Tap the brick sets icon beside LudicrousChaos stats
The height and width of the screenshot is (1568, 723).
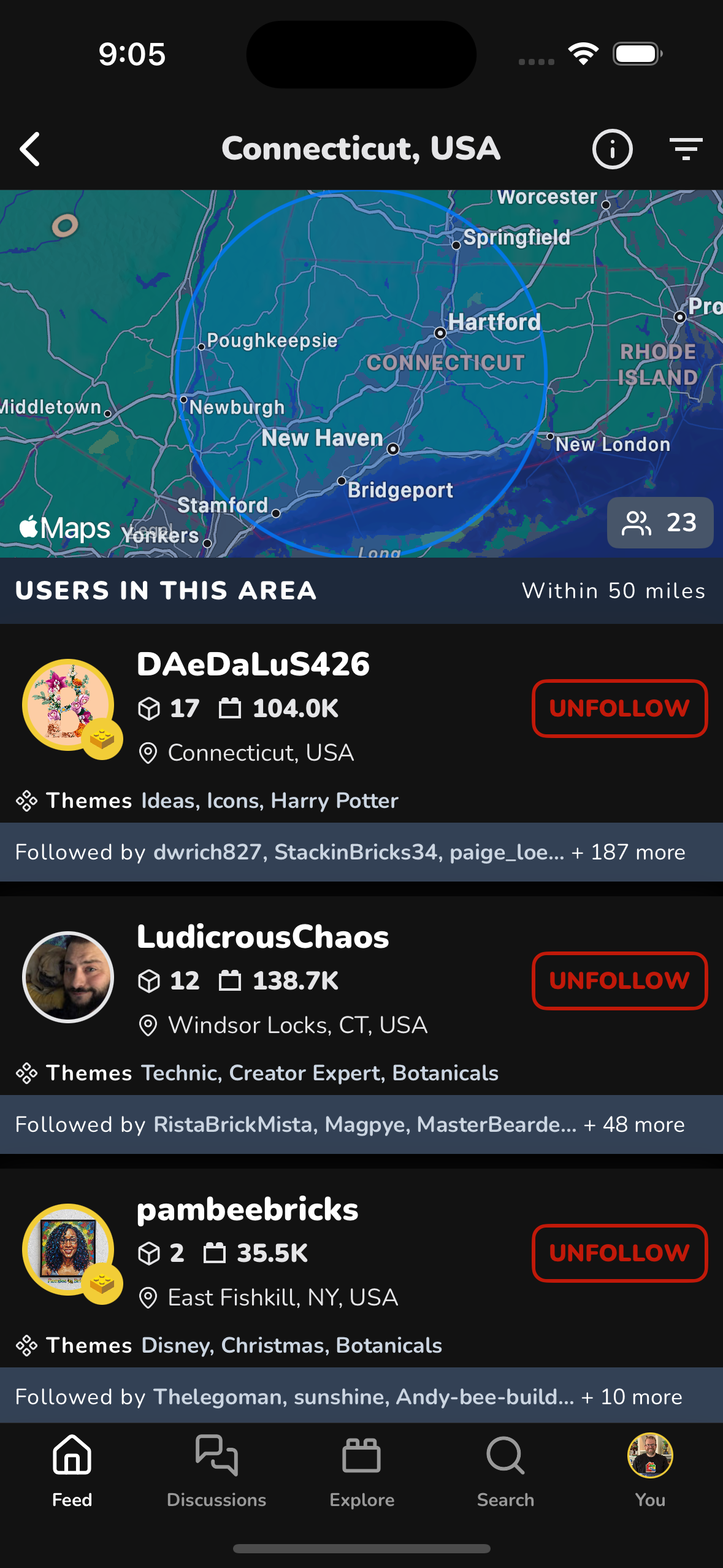[x=149, y=980]
